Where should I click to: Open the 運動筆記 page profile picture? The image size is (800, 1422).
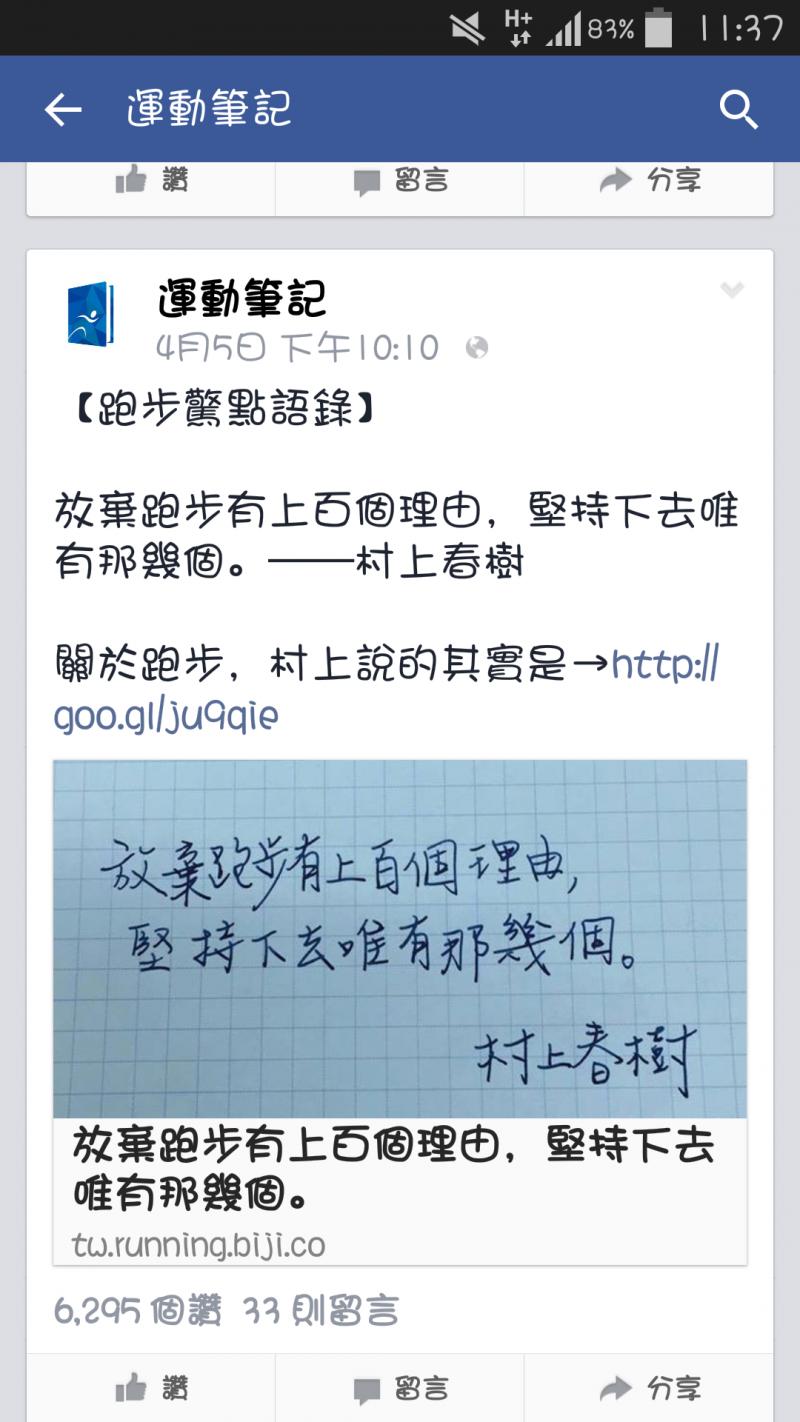(91, 314)
